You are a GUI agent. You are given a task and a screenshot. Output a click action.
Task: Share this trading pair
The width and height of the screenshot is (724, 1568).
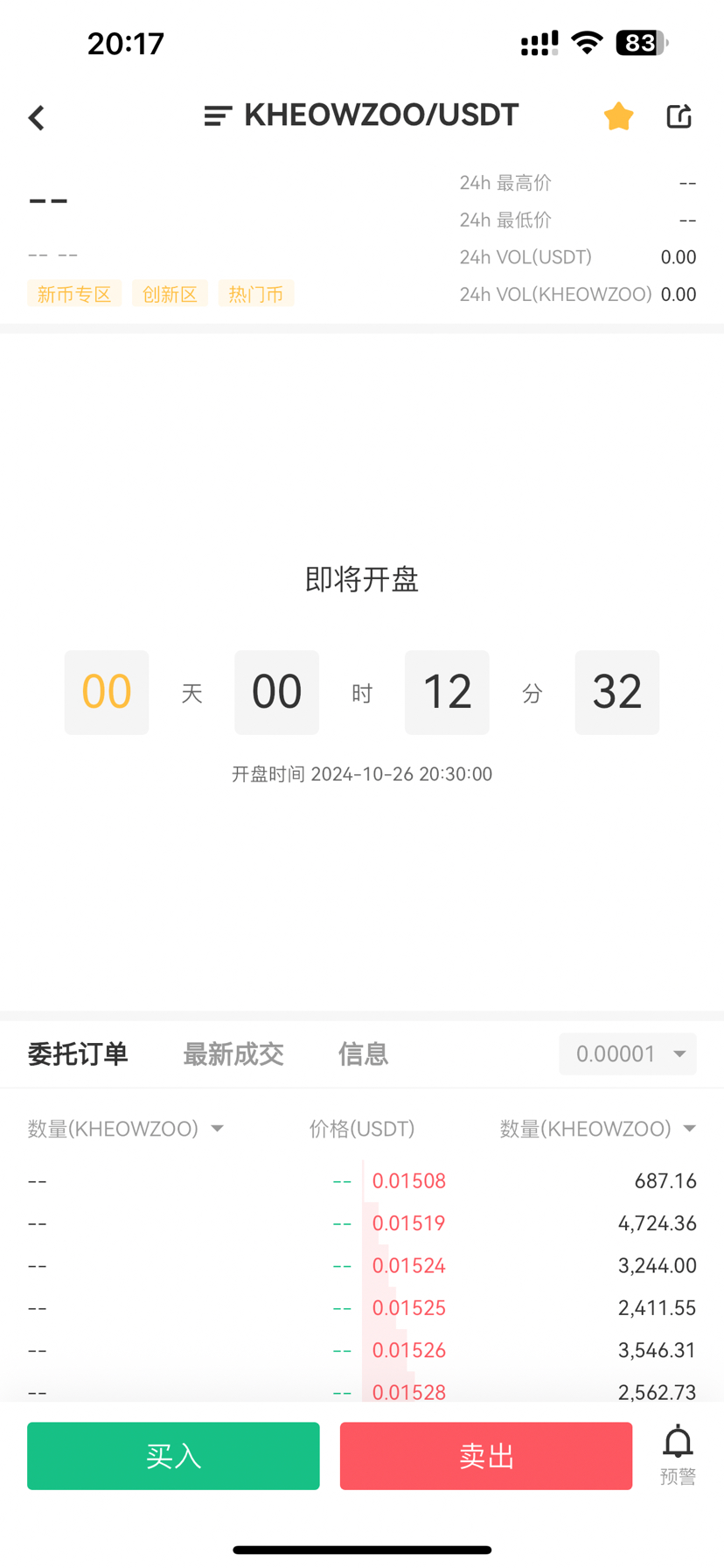679,115
